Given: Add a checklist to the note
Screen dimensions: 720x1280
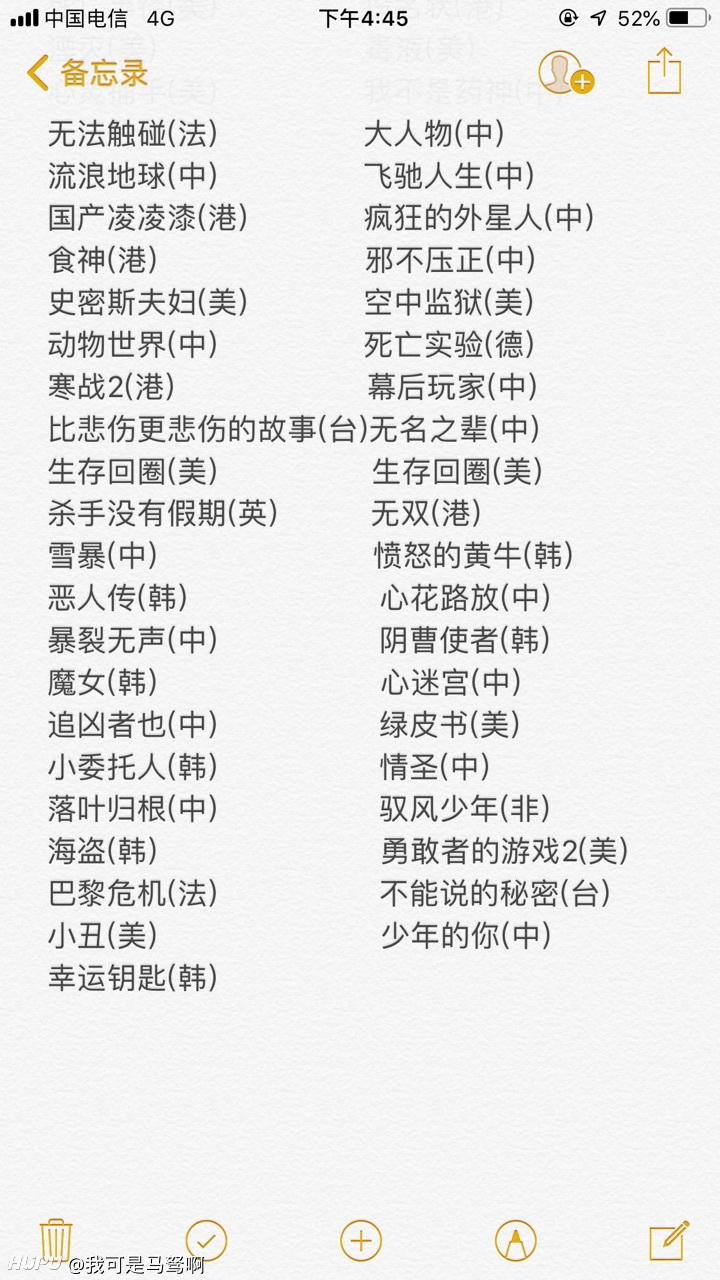Looking at the screenshot, I should point(207,1241).
